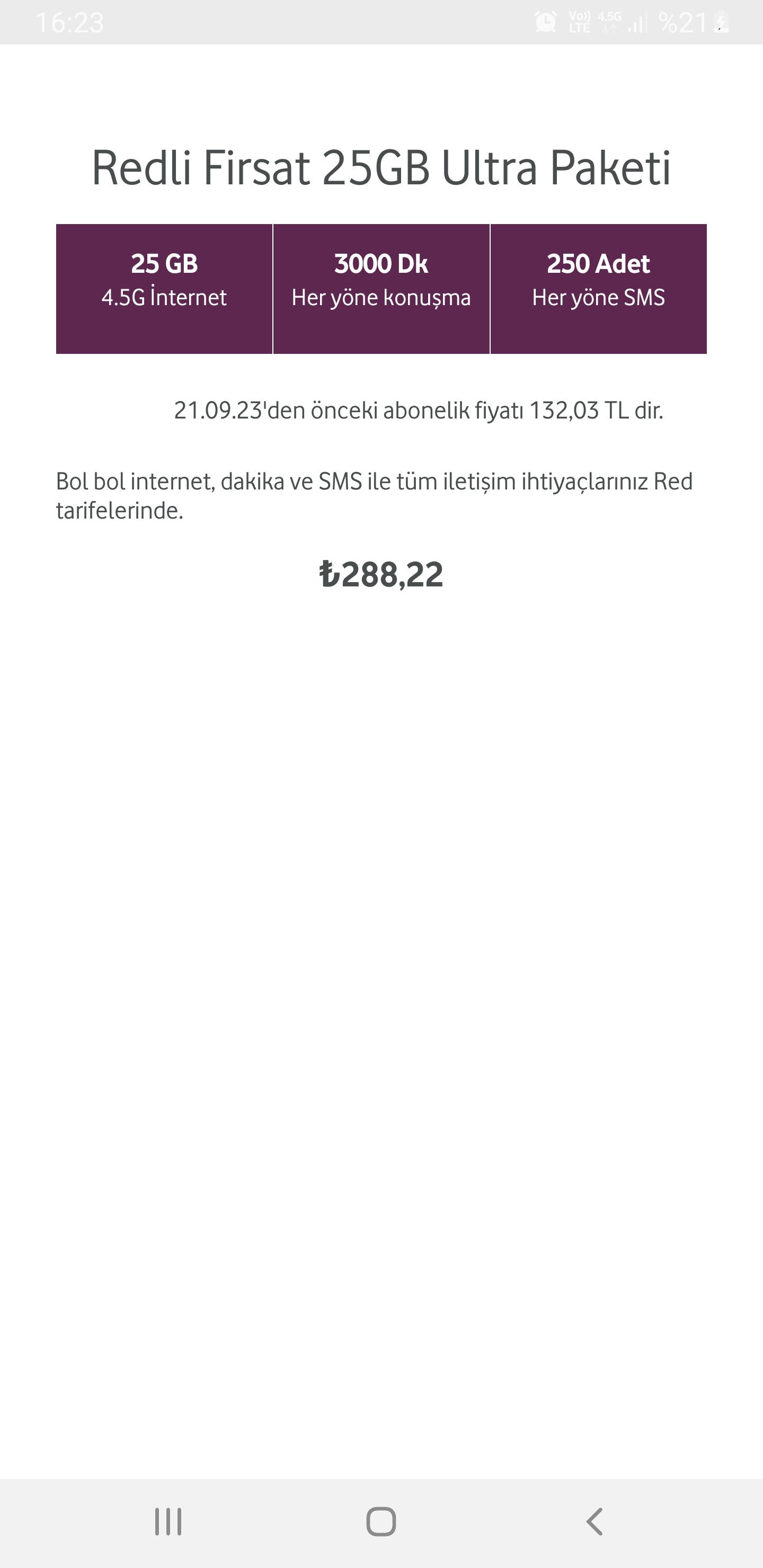Go back using the system back button

pyautogui.click(x=595, y=1522)
